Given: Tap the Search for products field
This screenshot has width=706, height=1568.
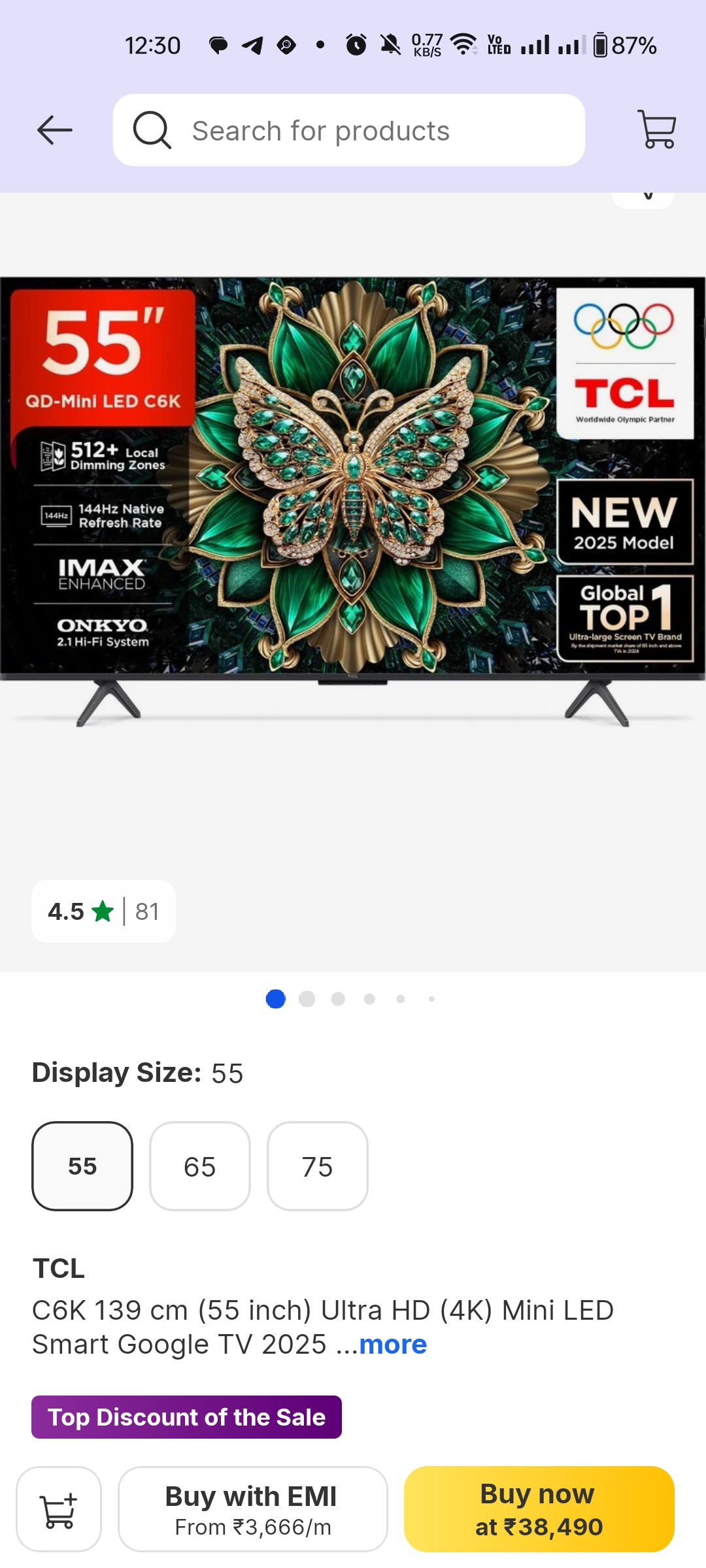Looking at the screenshot, I should click(x=348, y=130).
